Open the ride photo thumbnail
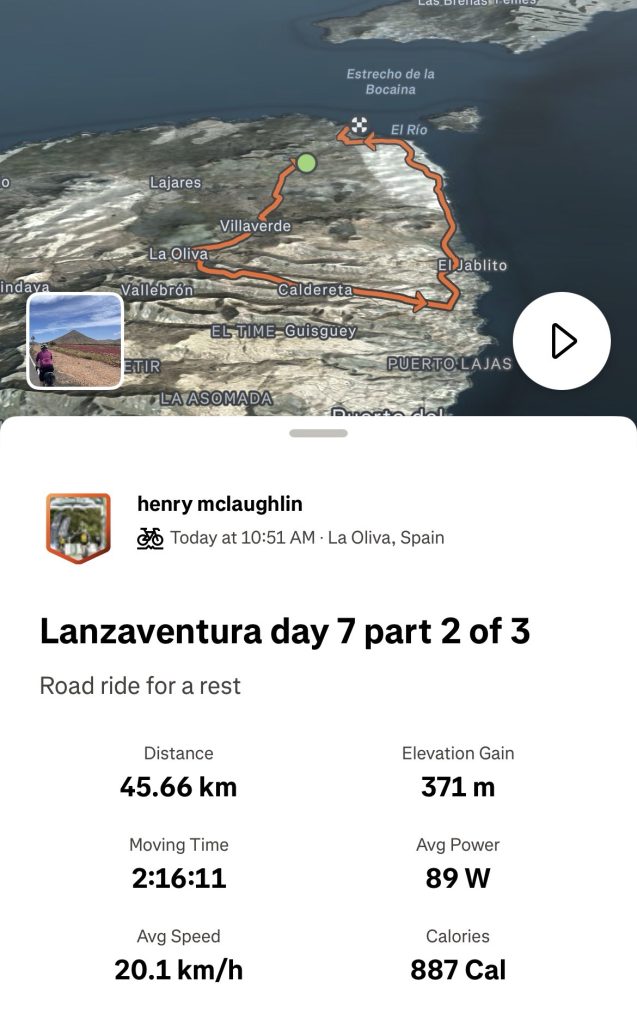Image resolution: width=637 pixels, height=1024 pixels. (x=75, y=340)
